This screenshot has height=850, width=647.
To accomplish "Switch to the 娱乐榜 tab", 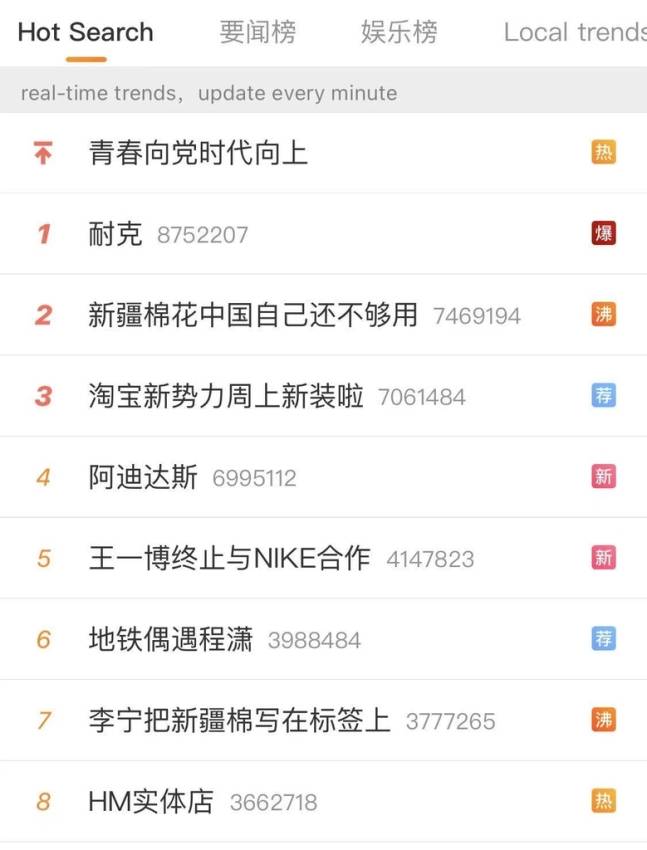I will pos(399,32).
